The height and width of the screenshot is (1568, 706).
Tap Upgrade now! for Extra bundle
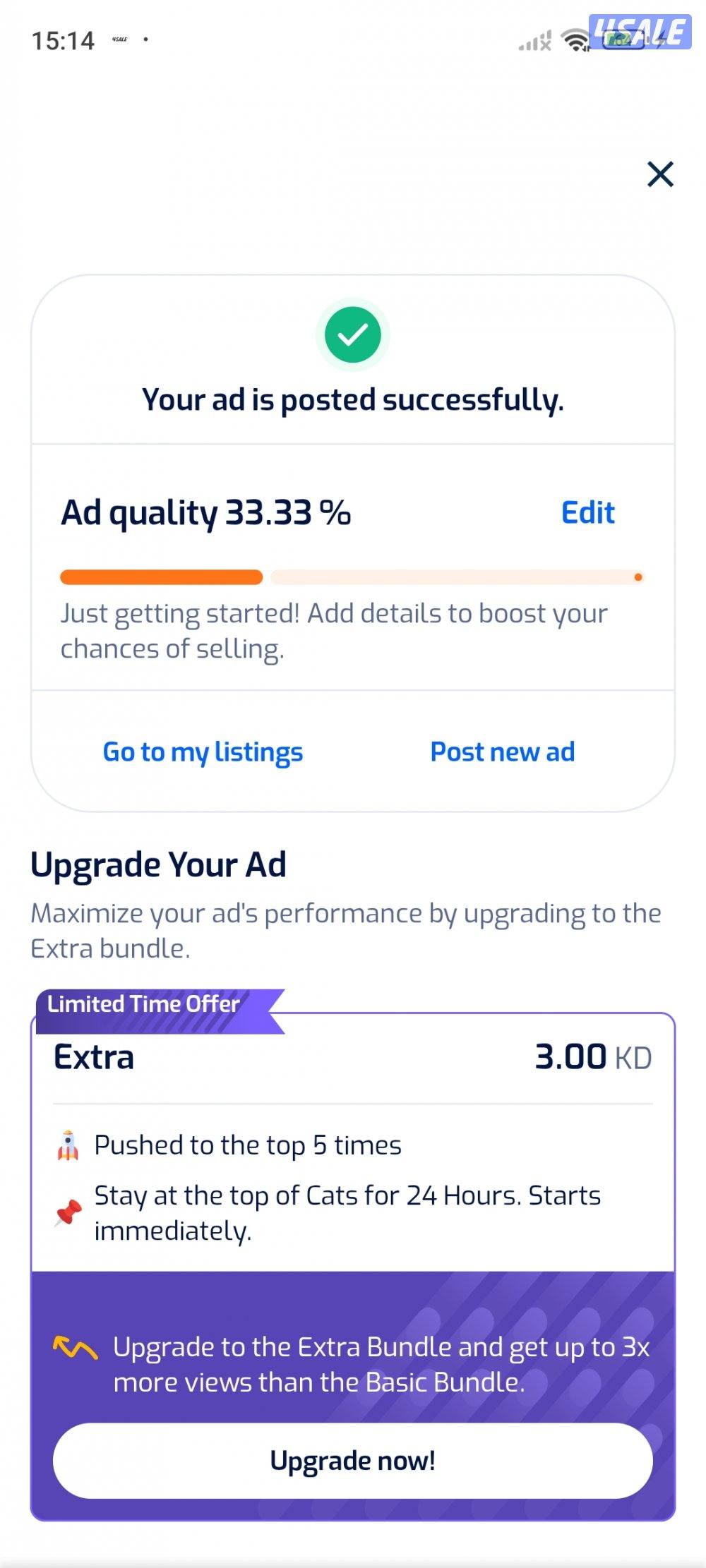pos(352,1460)
